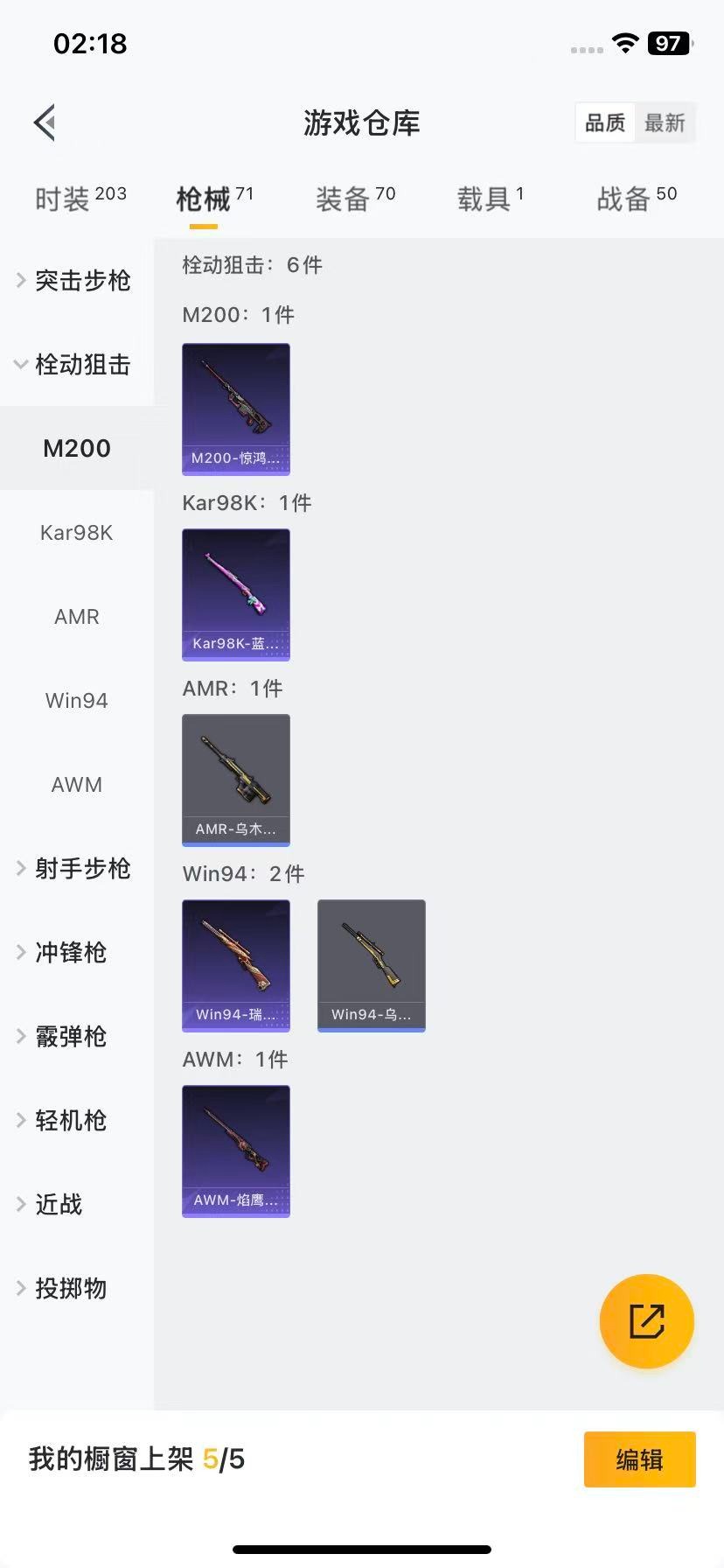The width and height of the screenshot is (724, 1568).
Task: Open the AWM-焰鹰 weapon icon
Action: tap(235, 1151)
